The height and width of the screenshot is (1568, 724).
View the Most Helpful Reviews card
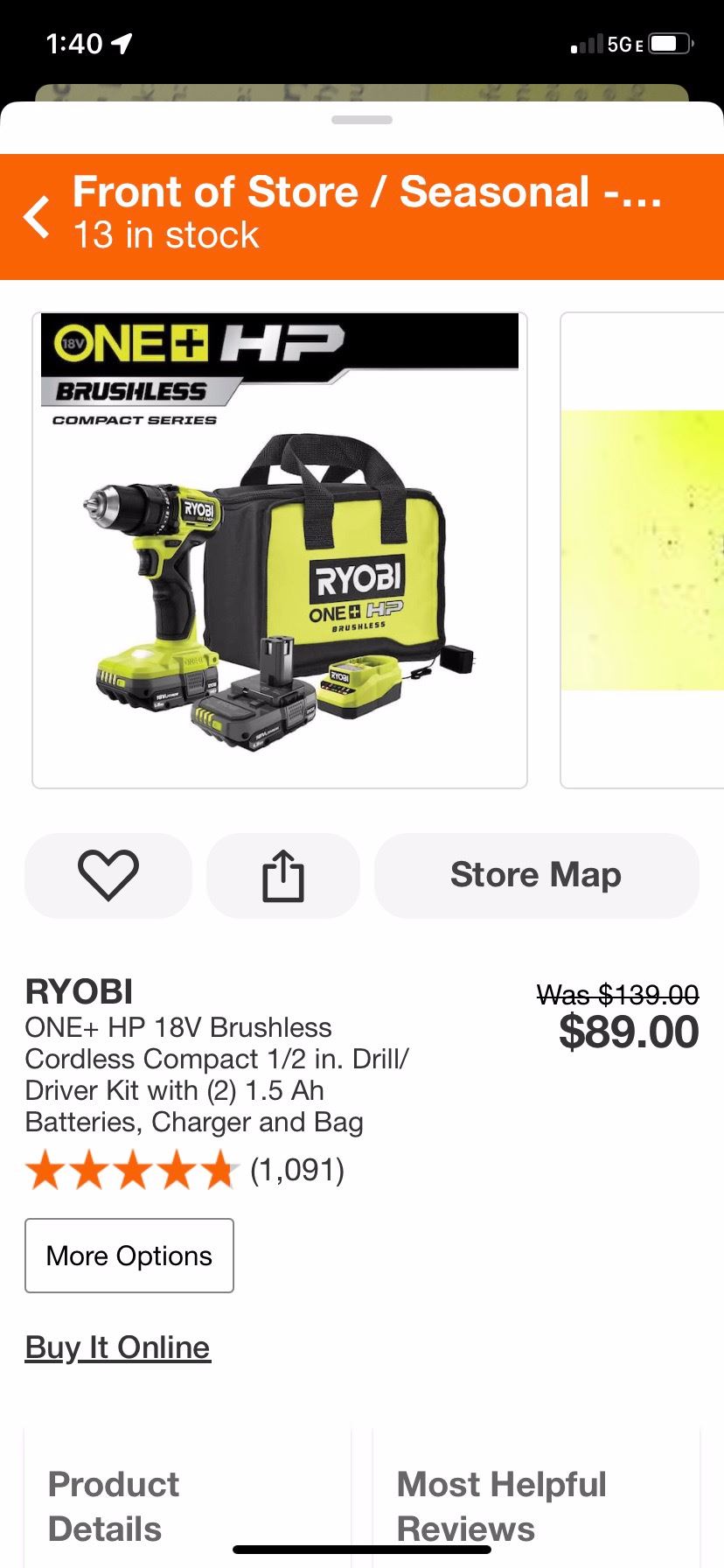[535, 1505]
